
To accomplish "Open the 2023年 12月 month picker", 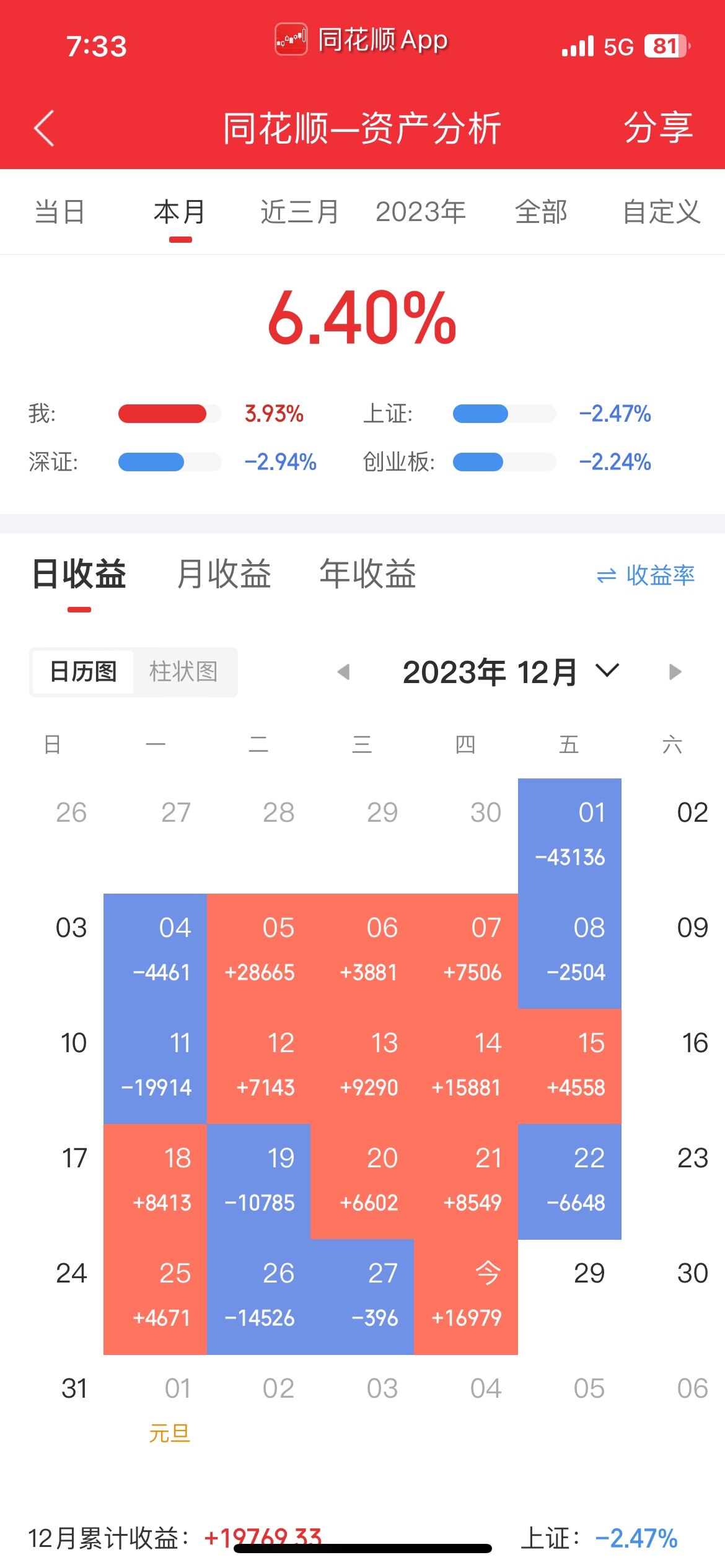I will [510, 672].
